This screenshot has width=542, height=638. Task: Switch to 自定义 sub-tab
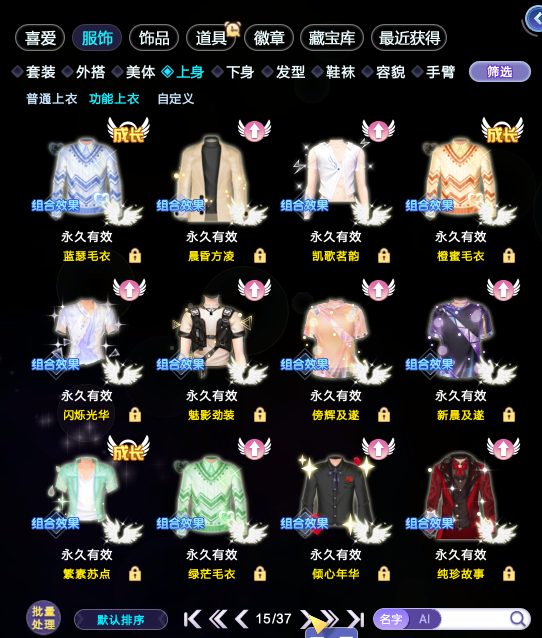[x=175, y=98]
